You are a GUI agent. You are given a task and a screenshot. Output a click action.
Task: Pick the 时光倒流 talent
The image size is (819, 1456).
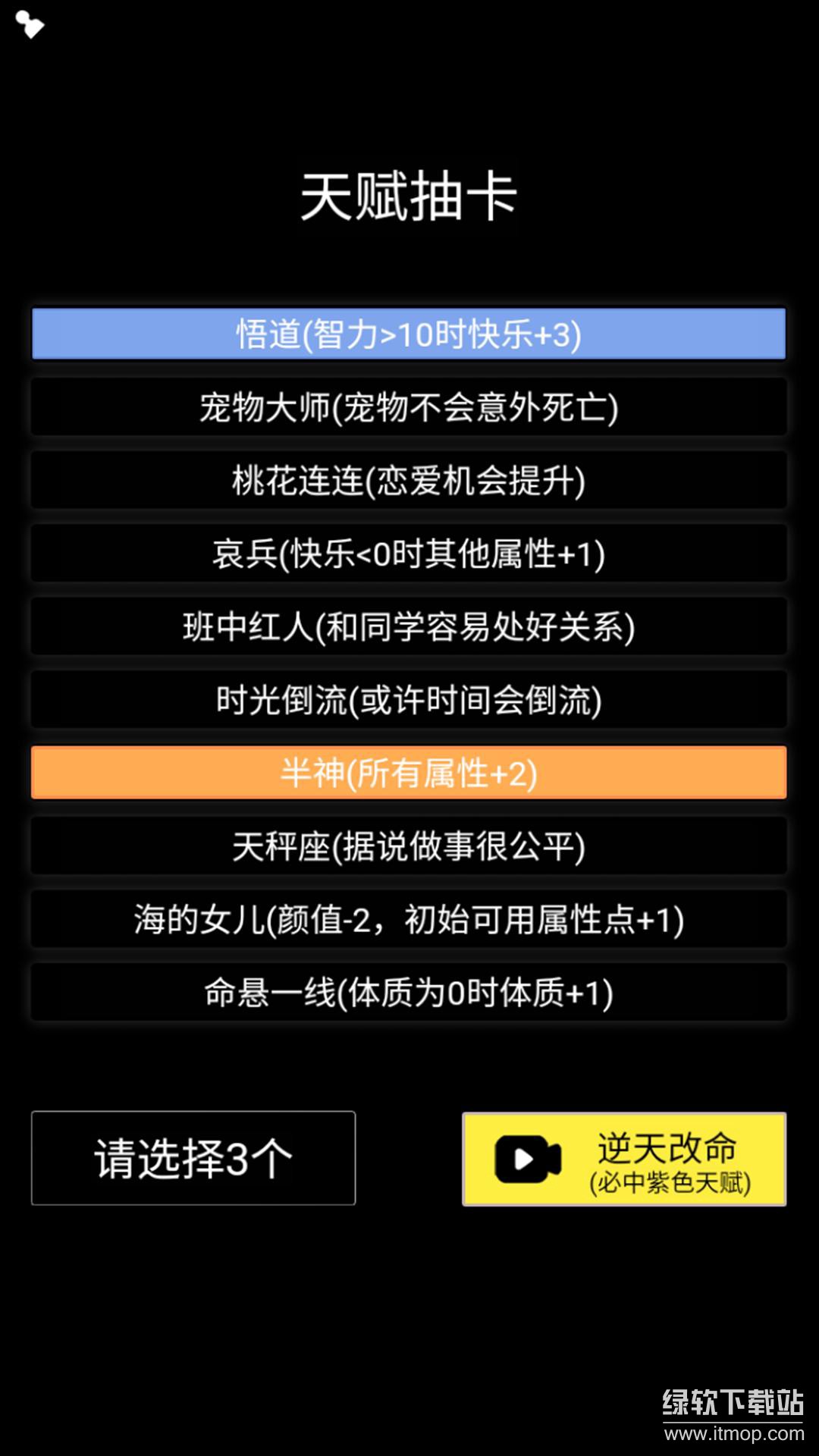pyautogui.click(x=409, y=699)
